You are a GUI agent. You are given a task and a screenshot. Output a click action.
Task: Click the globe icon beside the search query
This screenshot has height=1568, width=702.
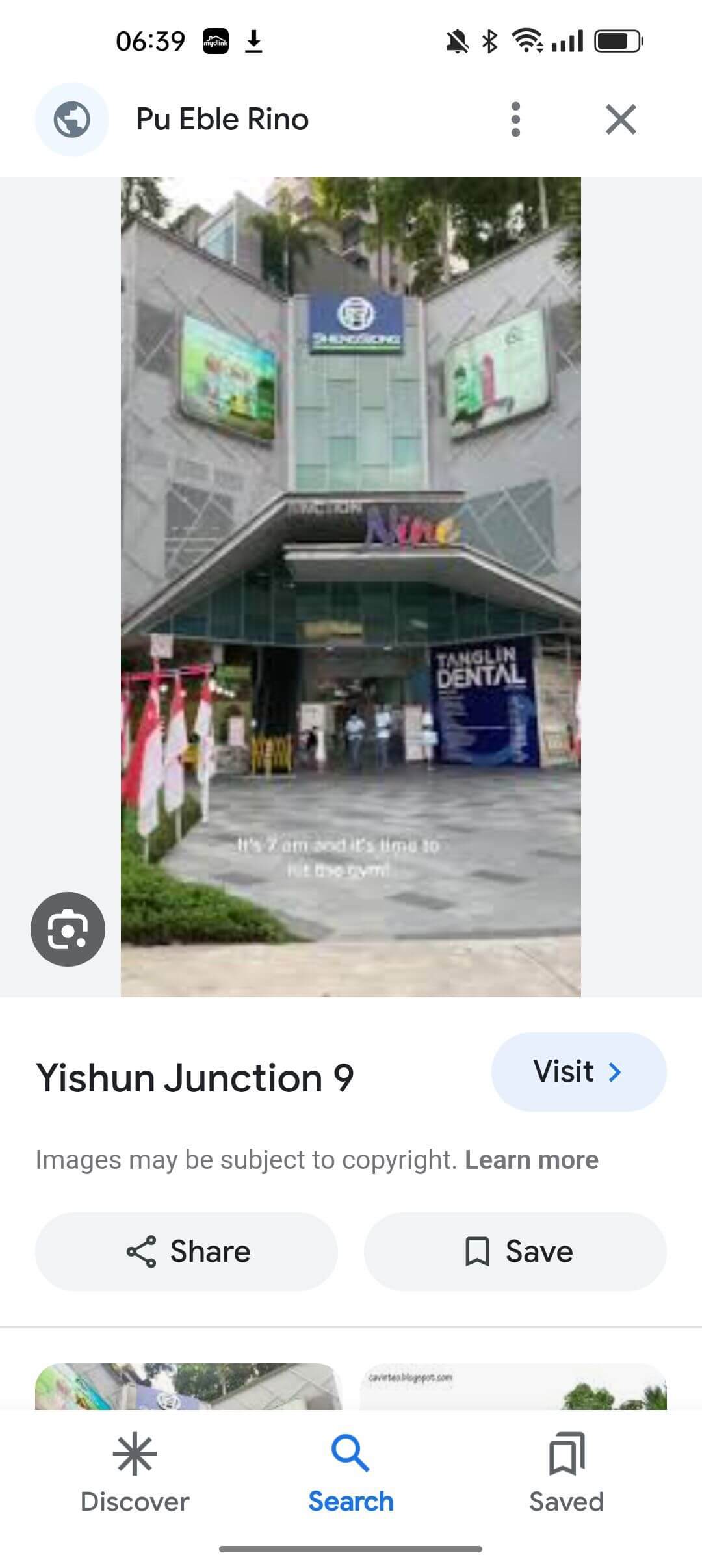(71, 120)
